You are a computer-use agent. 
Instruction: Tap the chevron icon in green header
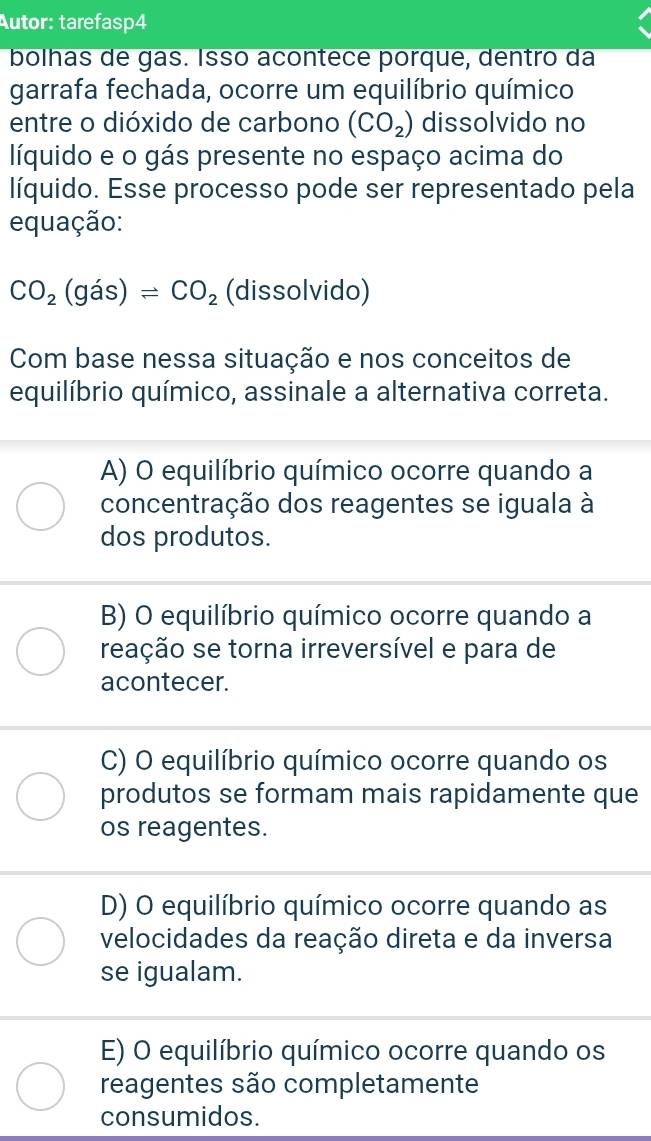(643, 23)
